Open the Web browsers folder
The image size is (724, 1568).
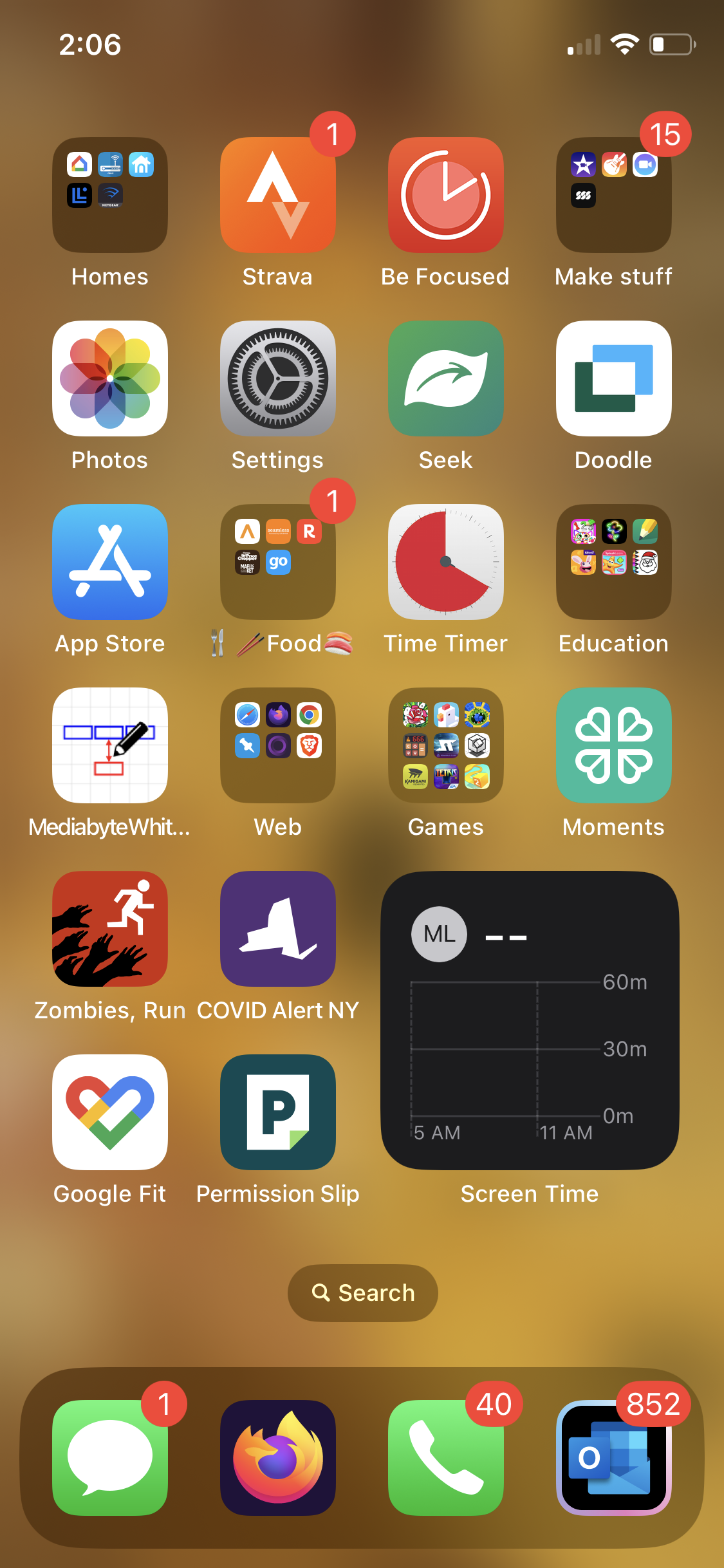tap(277, 745)
